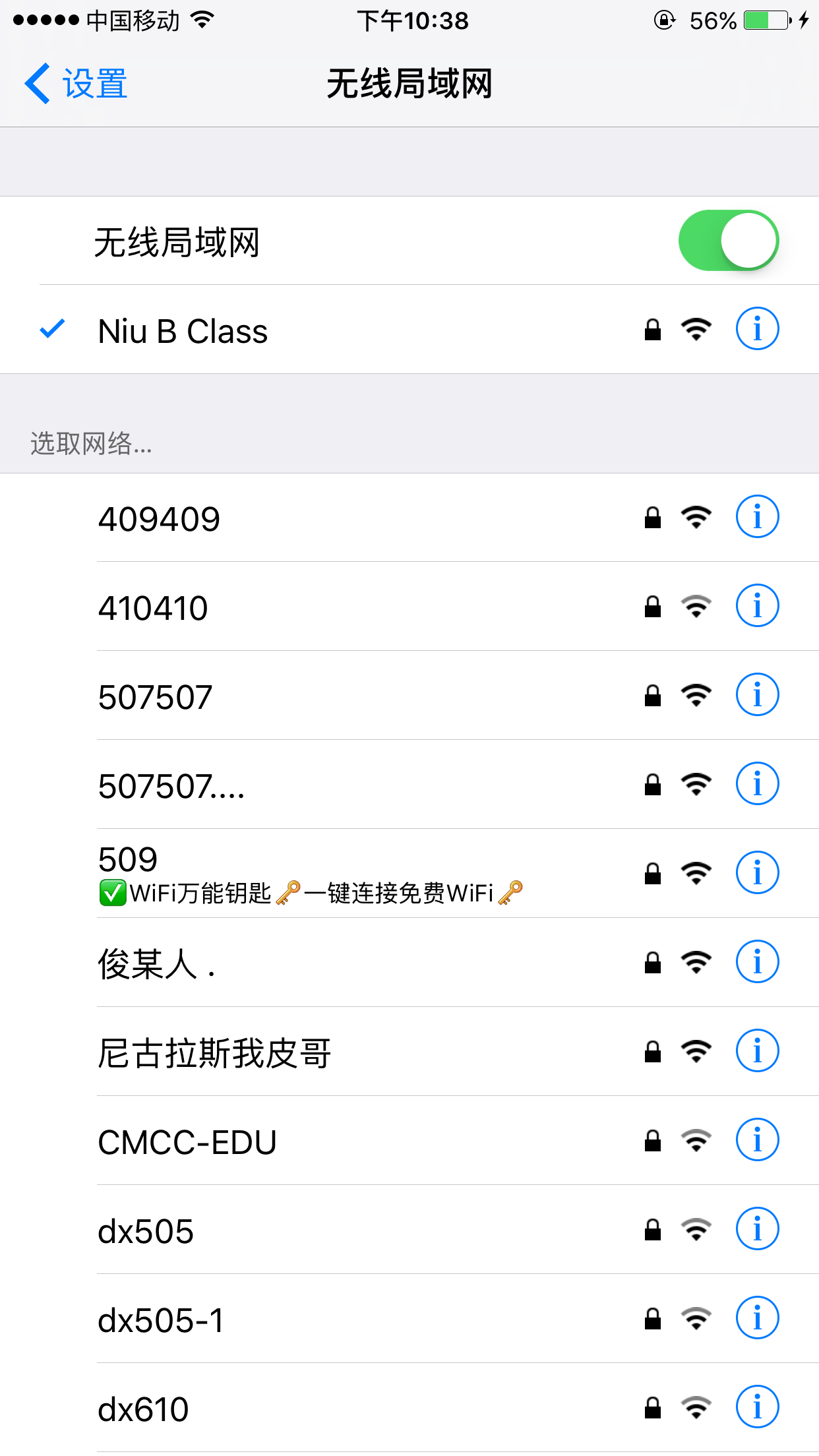
Task: Choose the dx610 network
Action: [409, 1408]
